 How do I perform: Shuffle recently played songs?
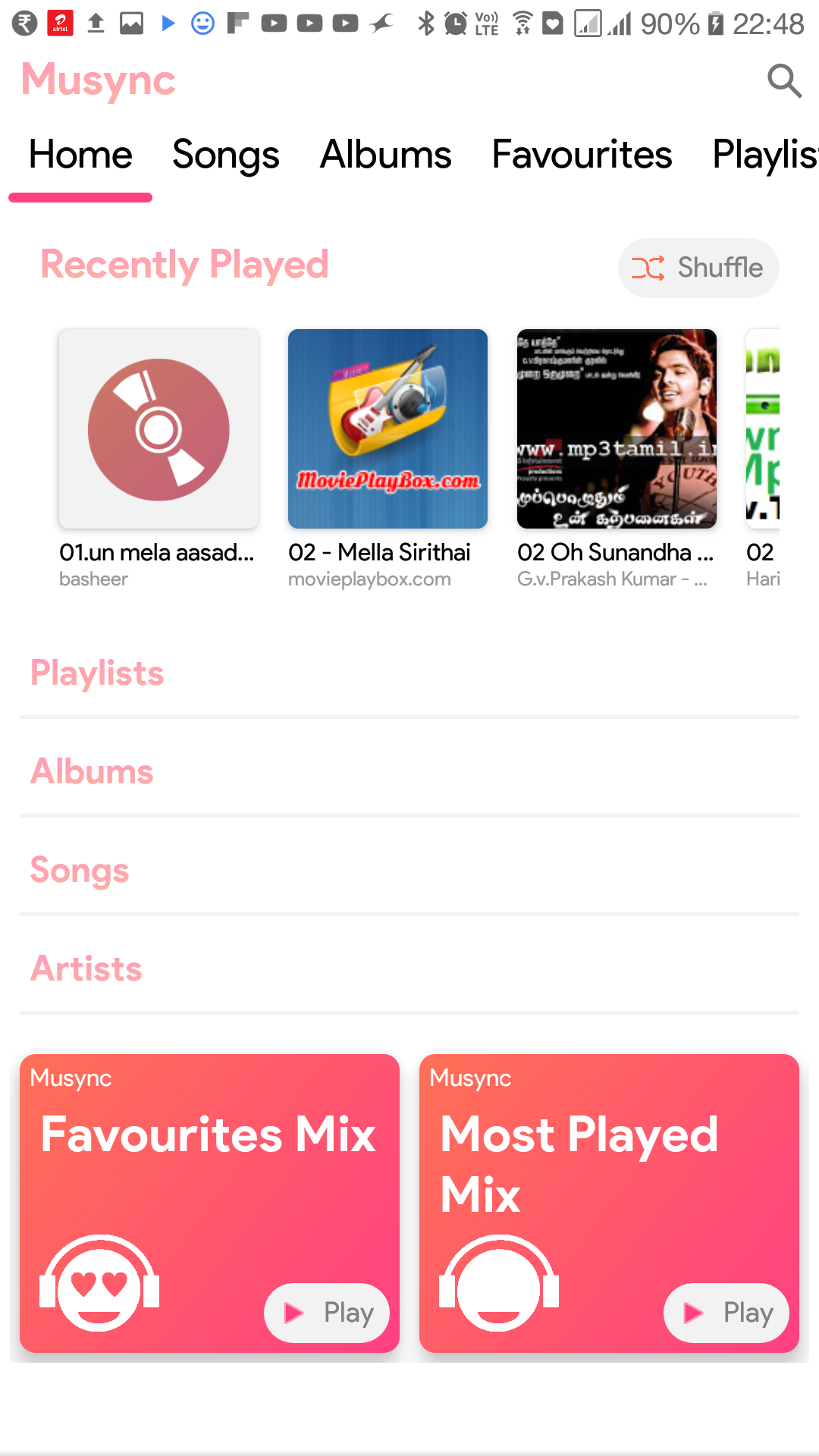click(x=698, y=268)
